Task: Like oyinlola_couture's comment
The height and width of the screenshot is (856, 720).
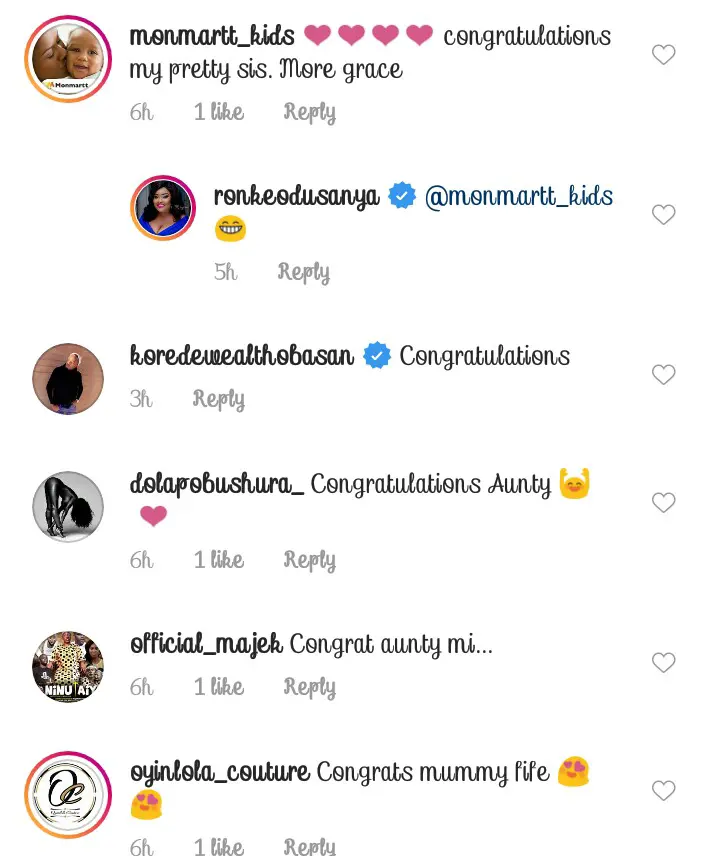Action: tap(664, 791)
